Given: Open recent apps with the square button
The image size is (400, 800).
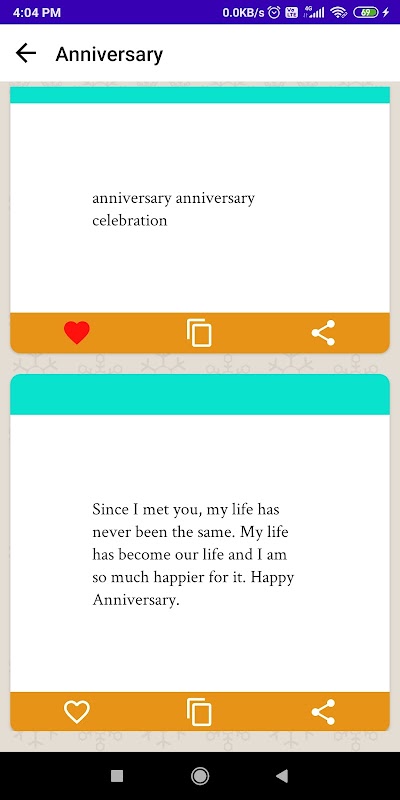Looking at the screenshot, I should [x=117, y=776].
